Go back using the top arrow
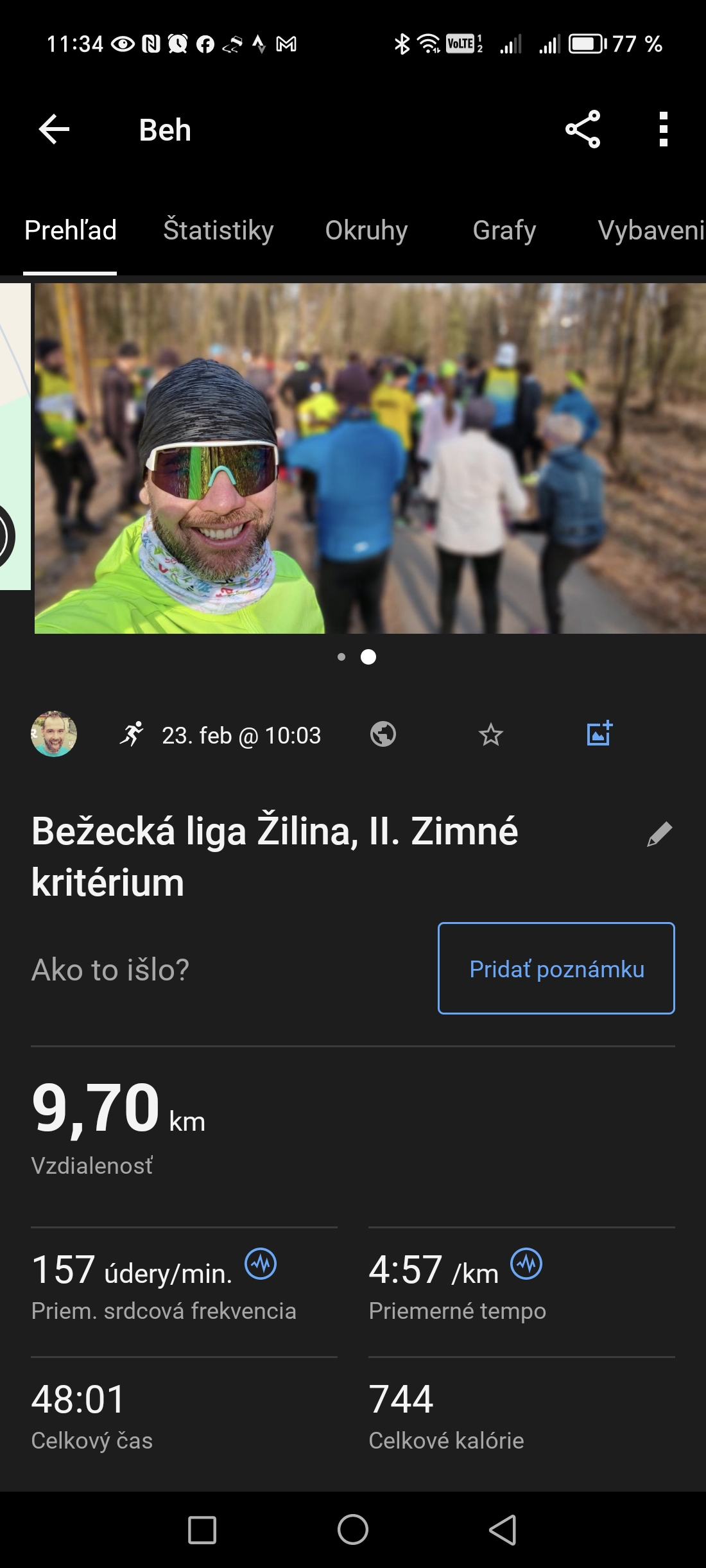The image size is (706, 1568). tap(54, 130)
